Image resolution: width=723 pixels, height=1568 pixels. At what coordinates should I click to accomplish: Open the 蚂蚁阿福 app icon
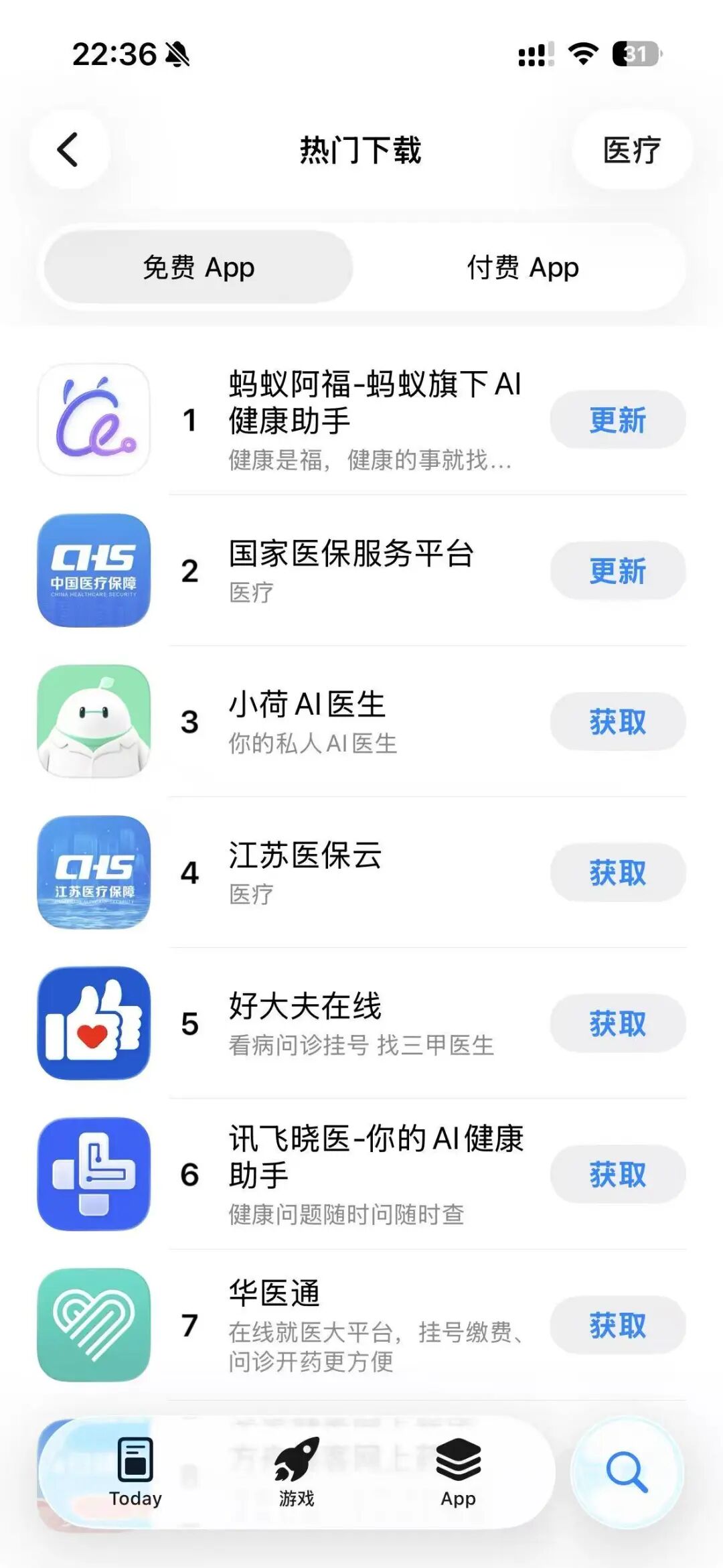pyautogui.click(x=94, y=419)
